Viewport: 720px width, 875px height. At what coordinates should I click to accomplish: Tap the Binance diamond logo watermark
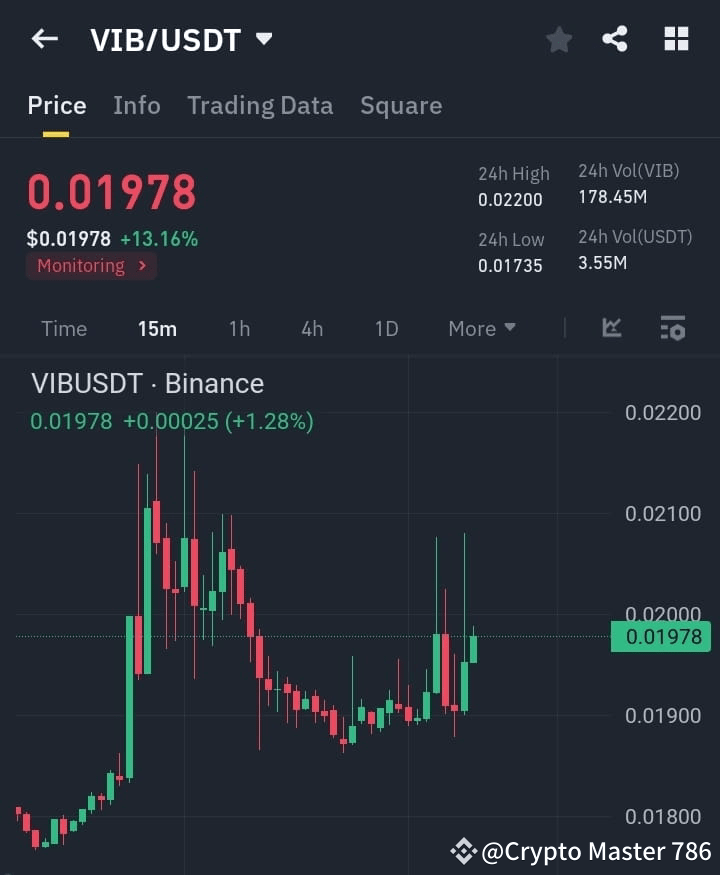coord(466,850)
